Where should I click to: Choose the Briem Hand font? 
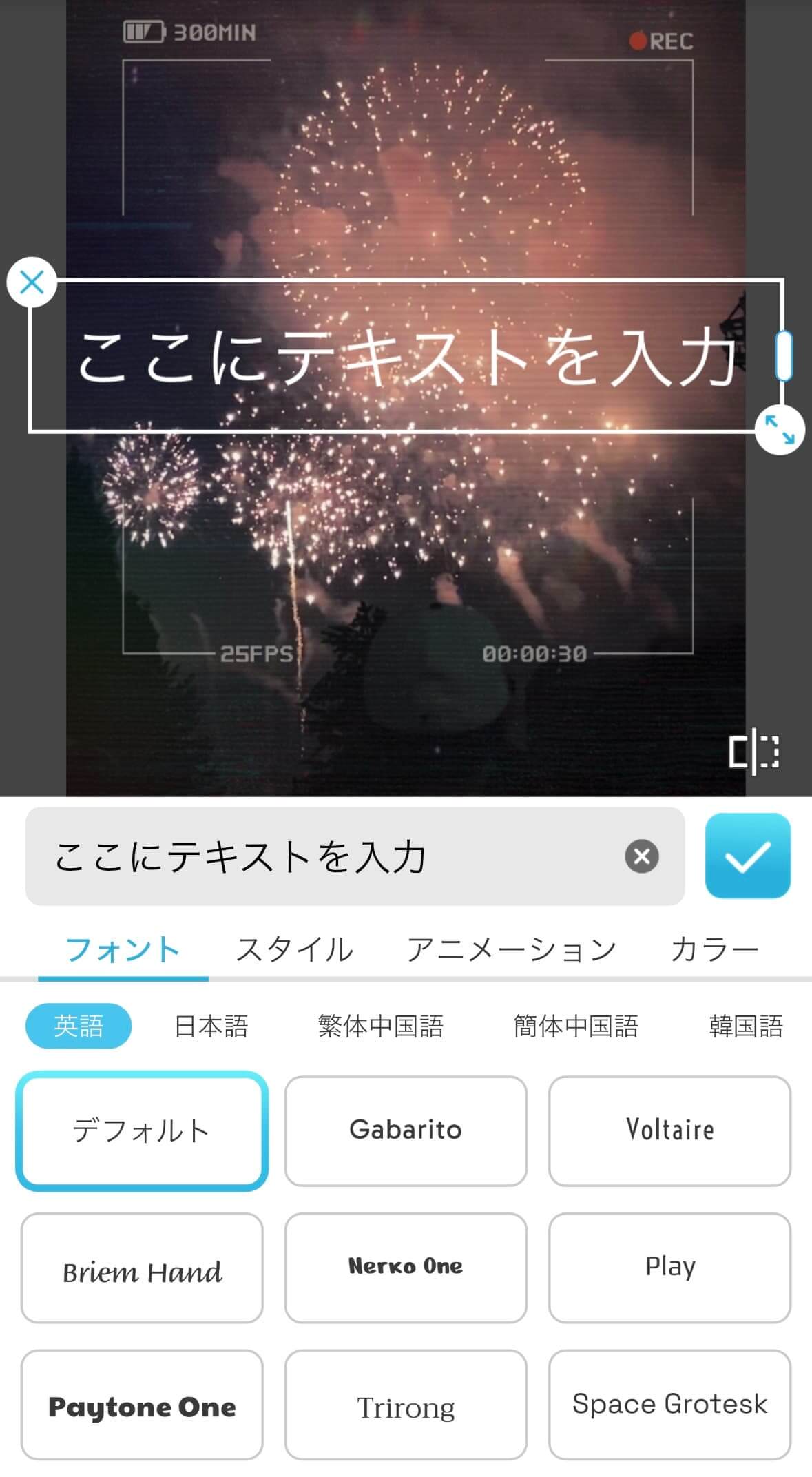(x=142, y=1268)
